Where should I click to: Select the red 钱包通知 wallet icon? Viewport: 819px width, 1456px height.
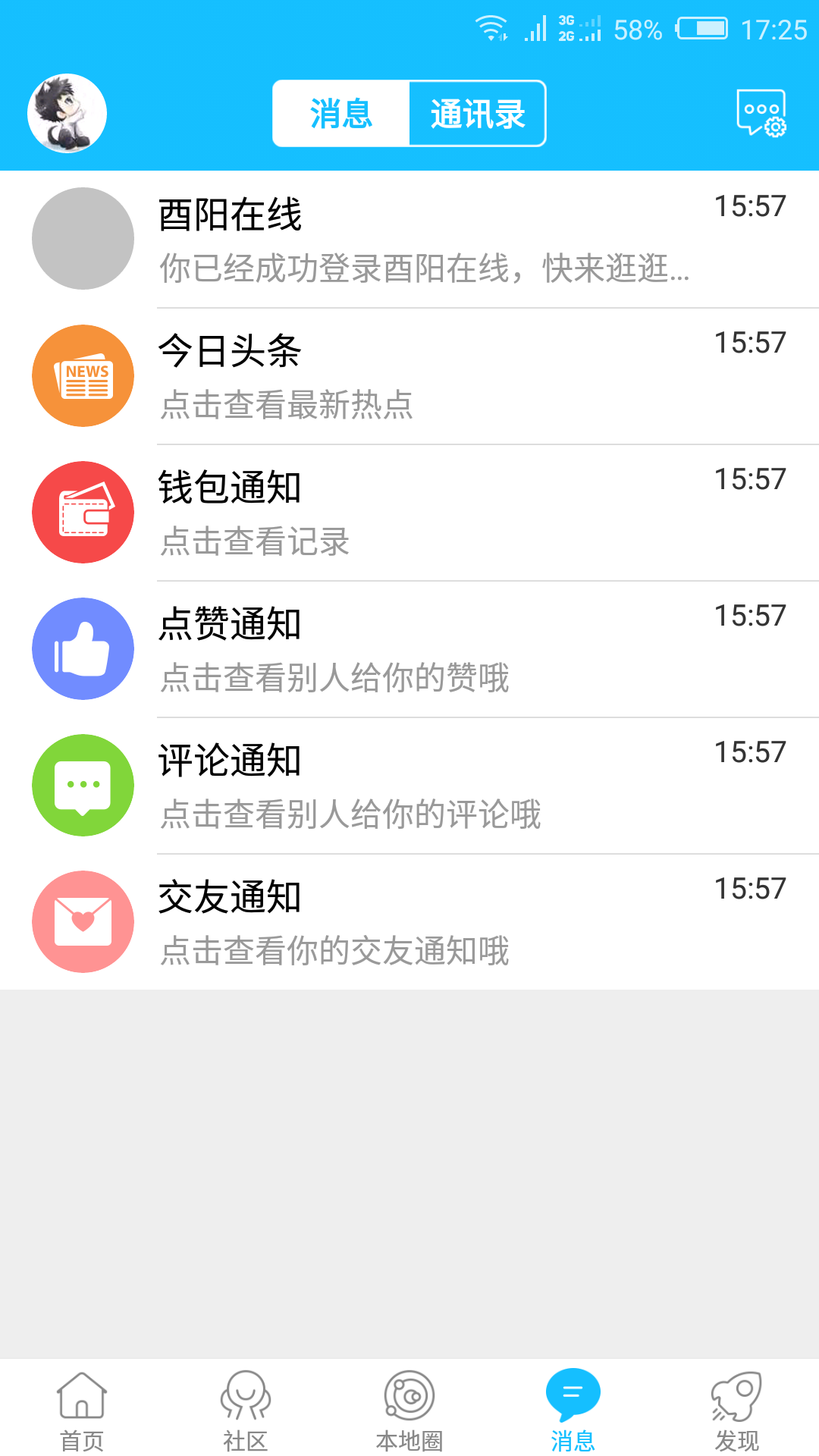pos(83,512)
